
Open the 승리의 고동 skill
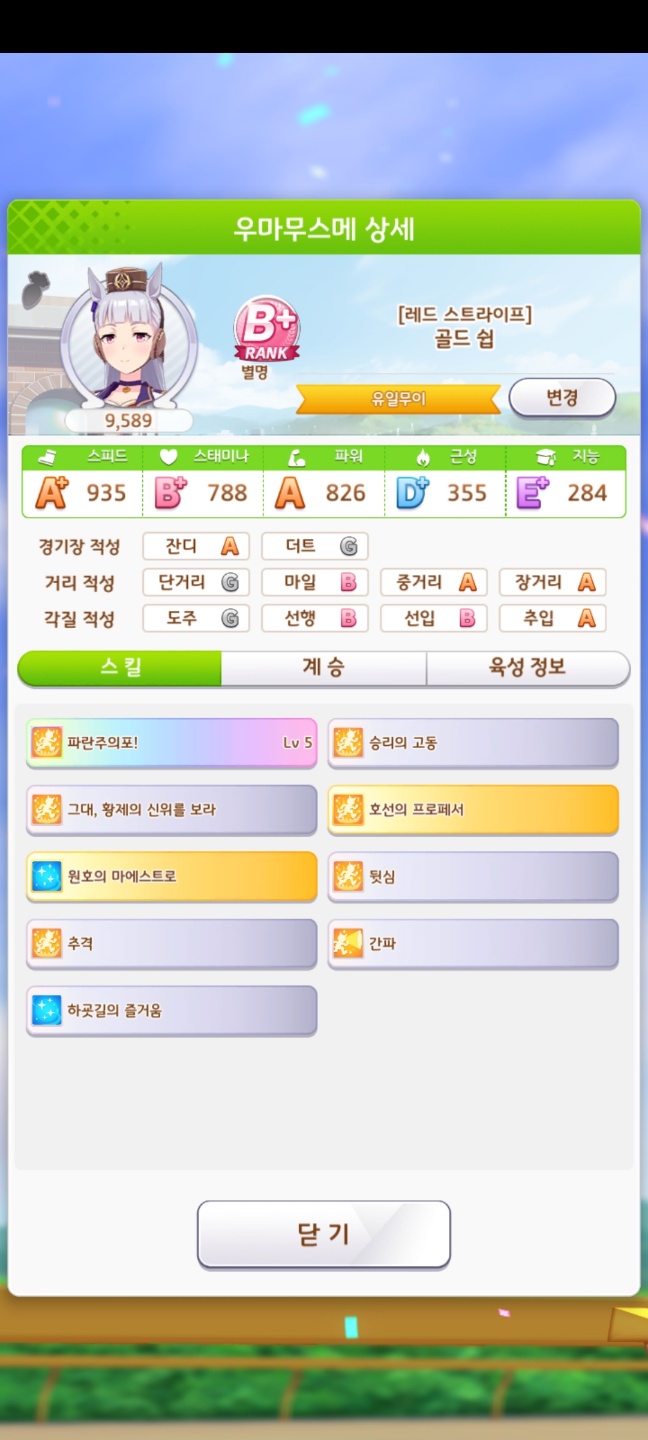[473, 743]
